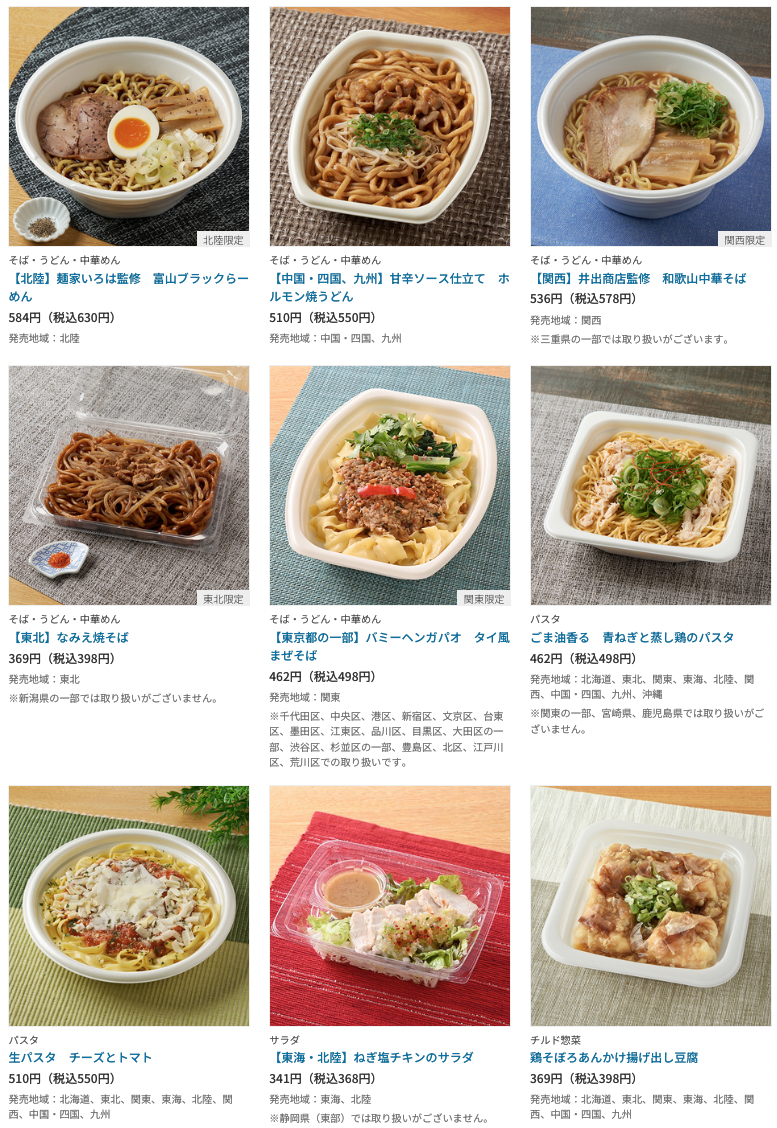This screenshot has height=1128, width=777.
Task: View the ねぎ塩チキンのサラダ product image
Action: [x=389, y=905]
